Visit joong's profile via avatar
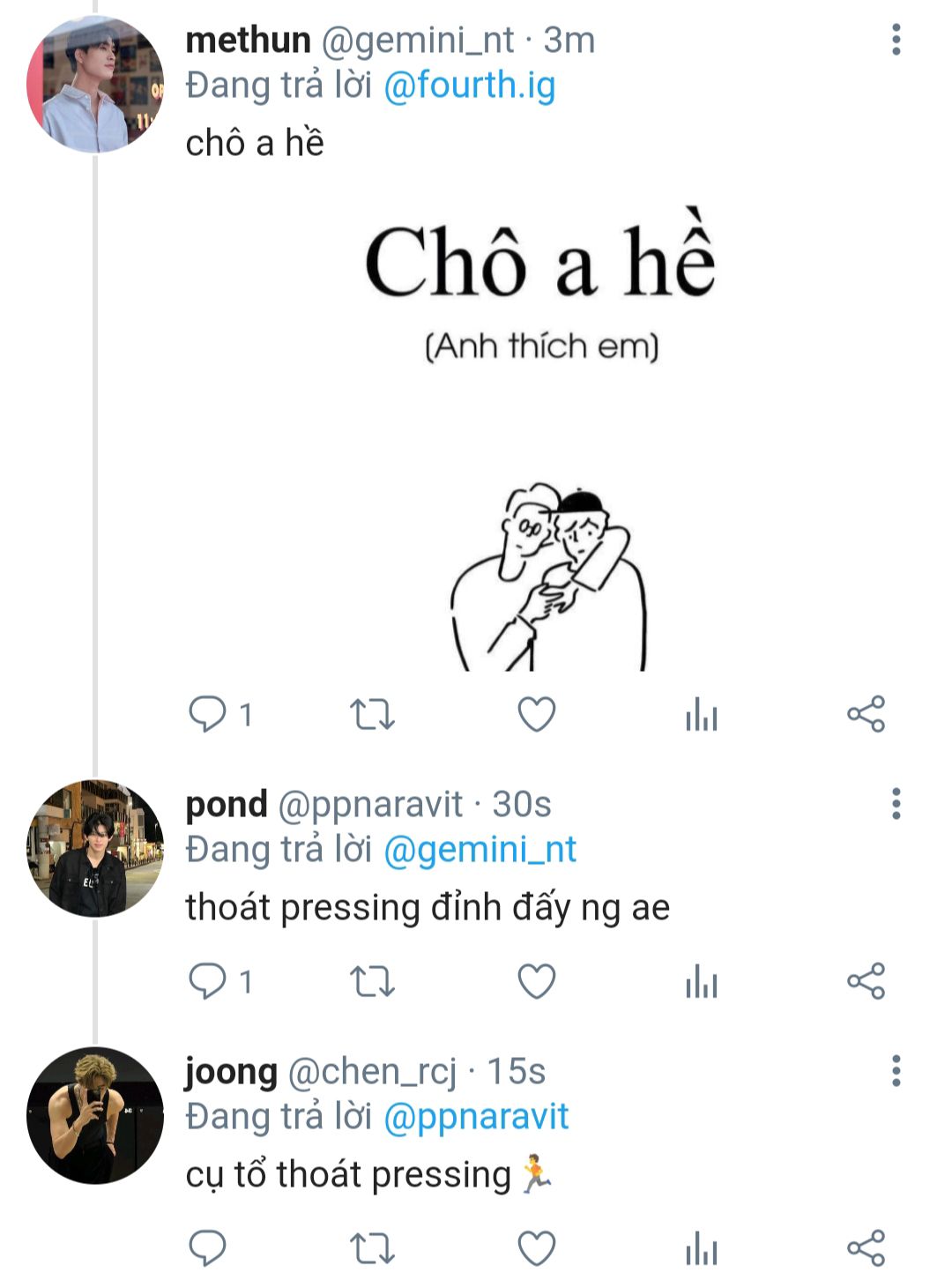 95,1116
